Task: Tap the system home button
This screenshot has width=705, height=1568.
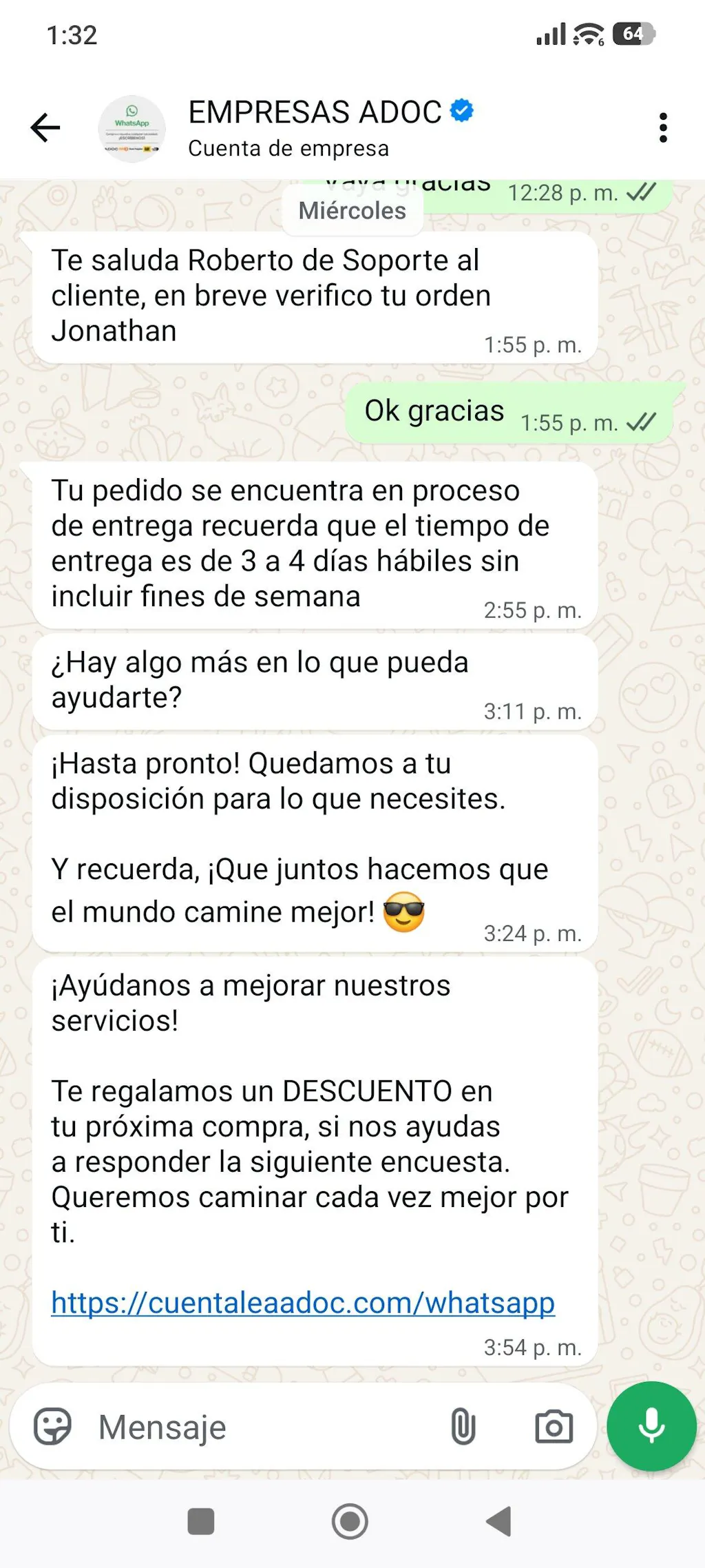Action: (x=350, y=1521)
